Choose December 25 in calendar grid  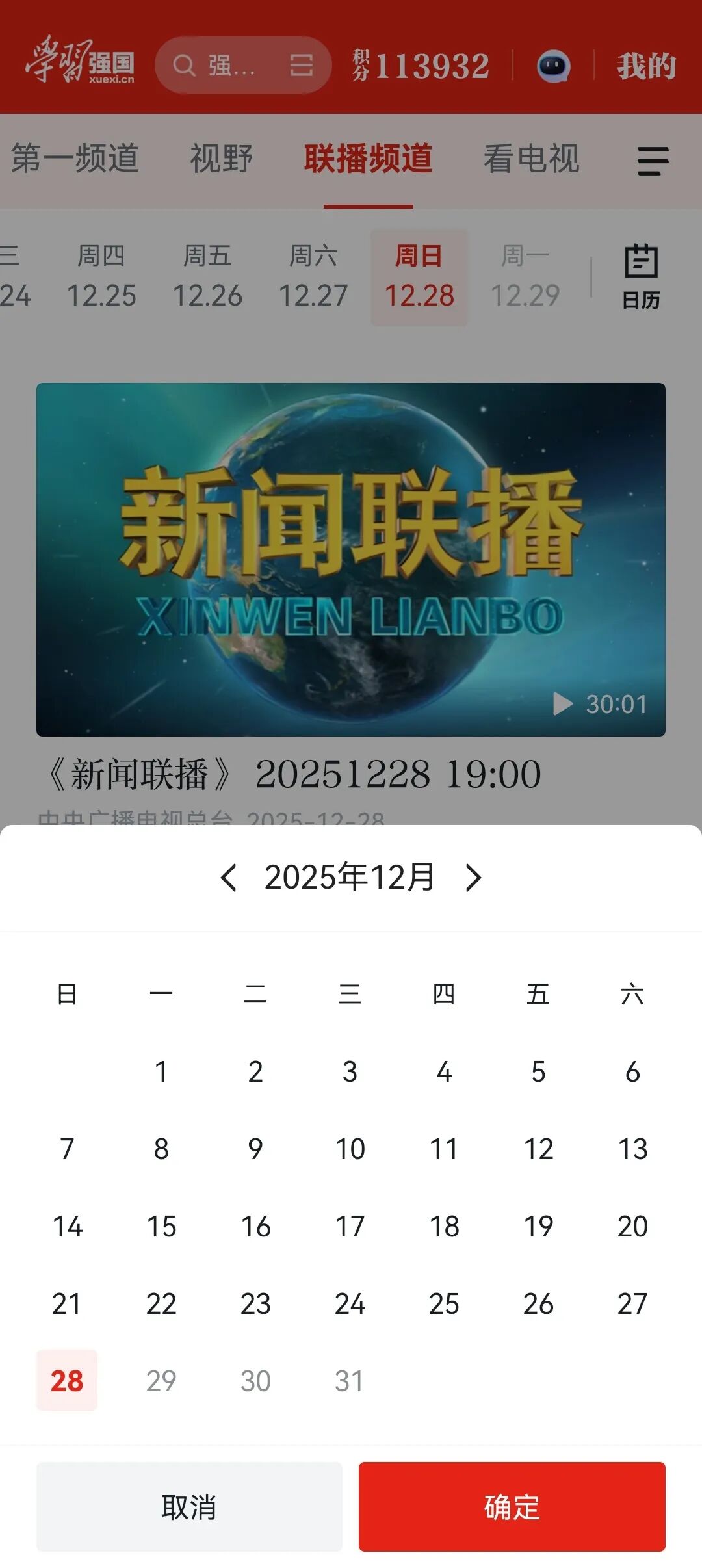(x=444, y=1303)
